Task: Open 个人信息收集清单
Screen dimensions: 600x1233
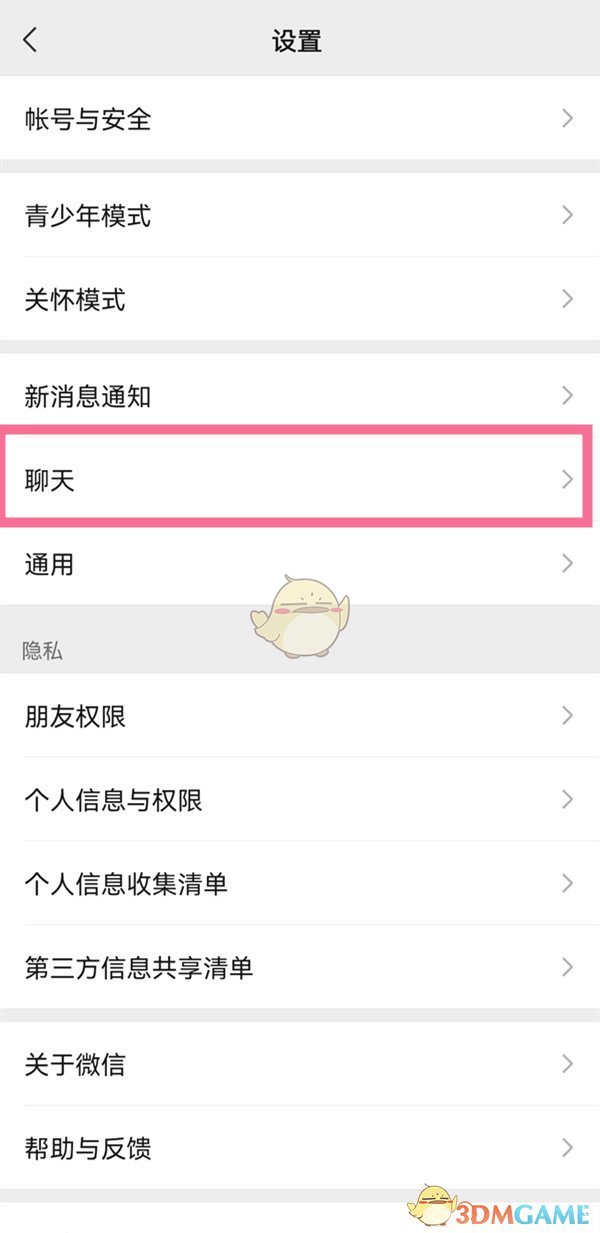Action: [300, 884]
